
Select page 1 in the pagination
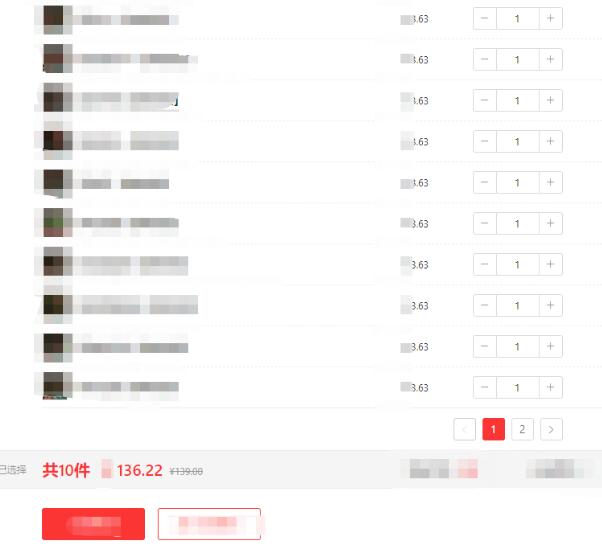(x=492, y=429)
